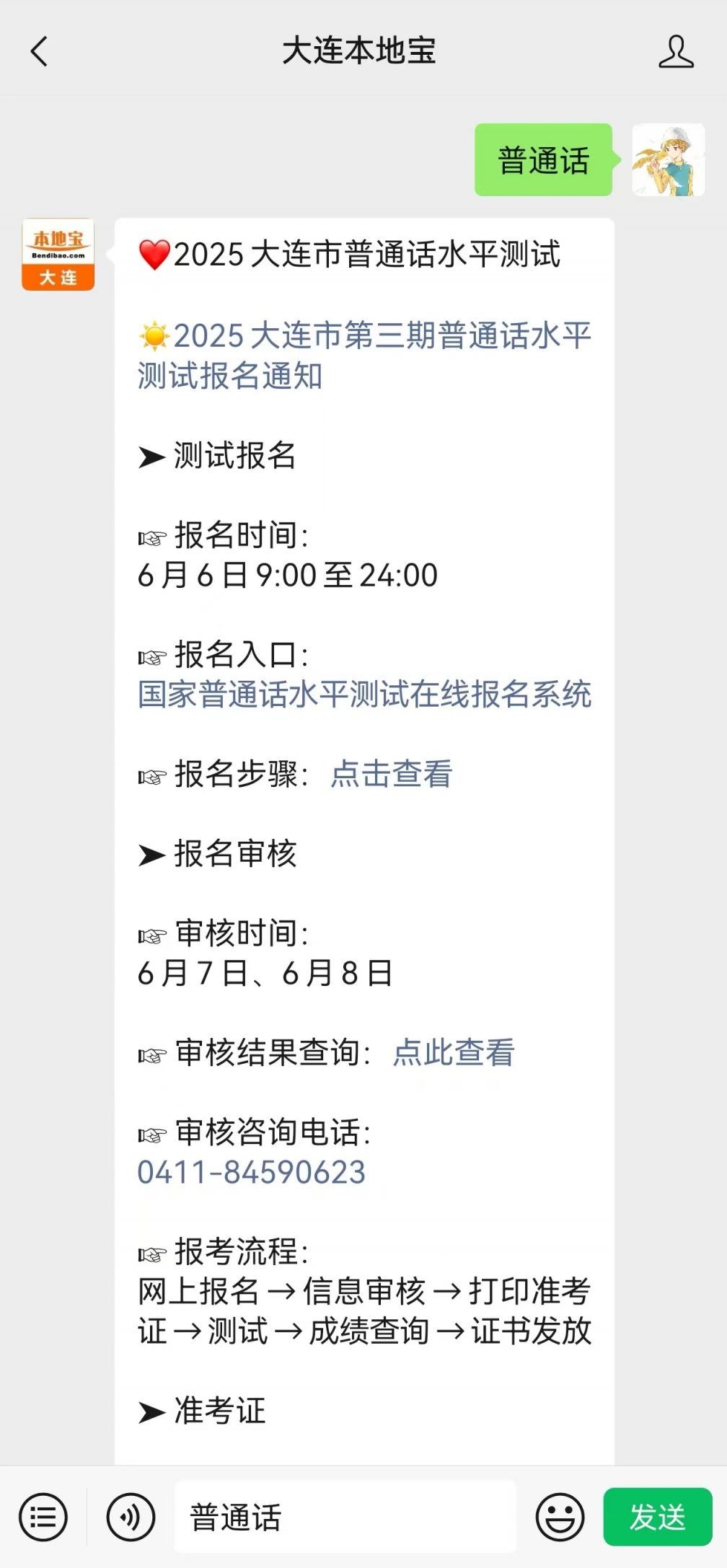Tap 大连本地宝 account avatar
Screen dimensions: 727x1568
coord(58,255)
